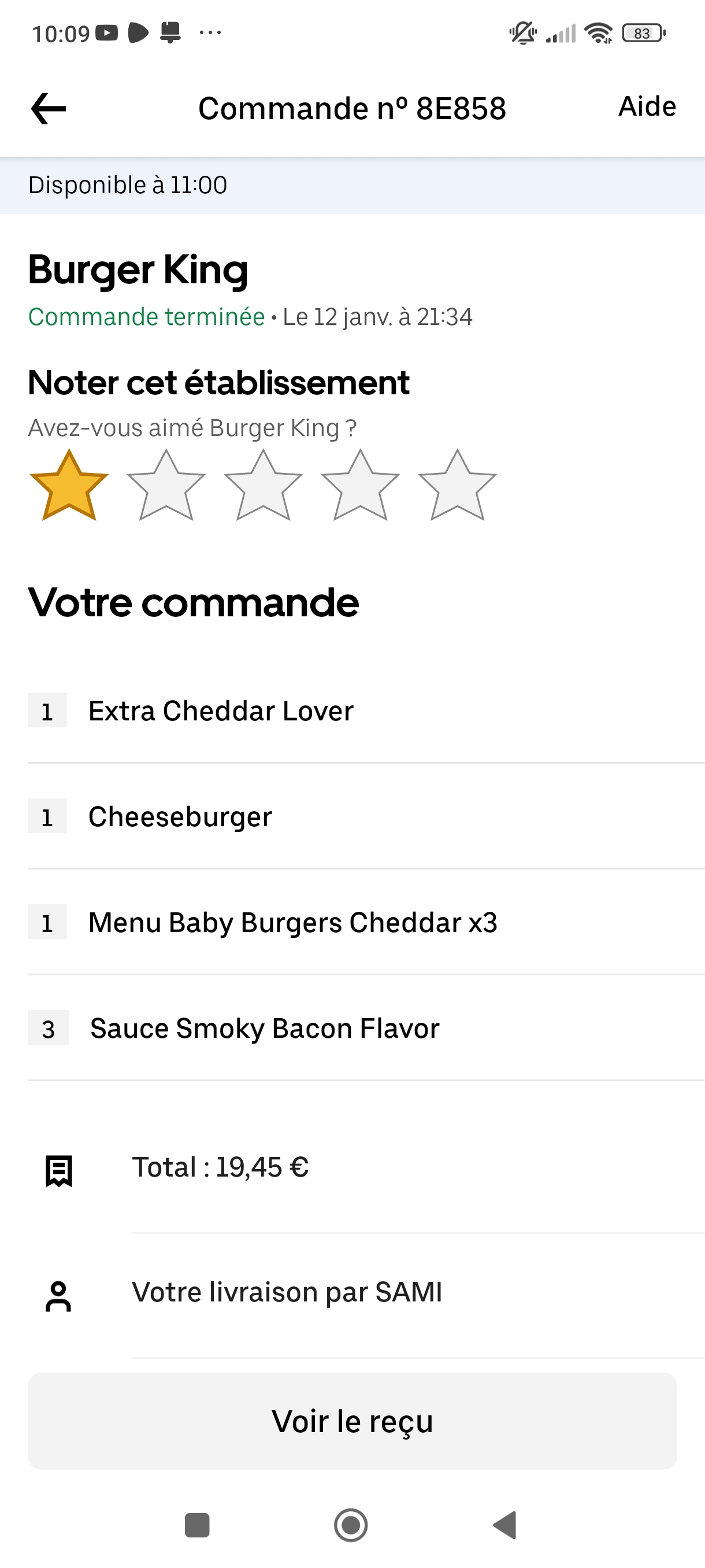The image size is (705, 1568).
Task: Return to the system home screen
Action: pyautogui.click(x=351, y=1525)
